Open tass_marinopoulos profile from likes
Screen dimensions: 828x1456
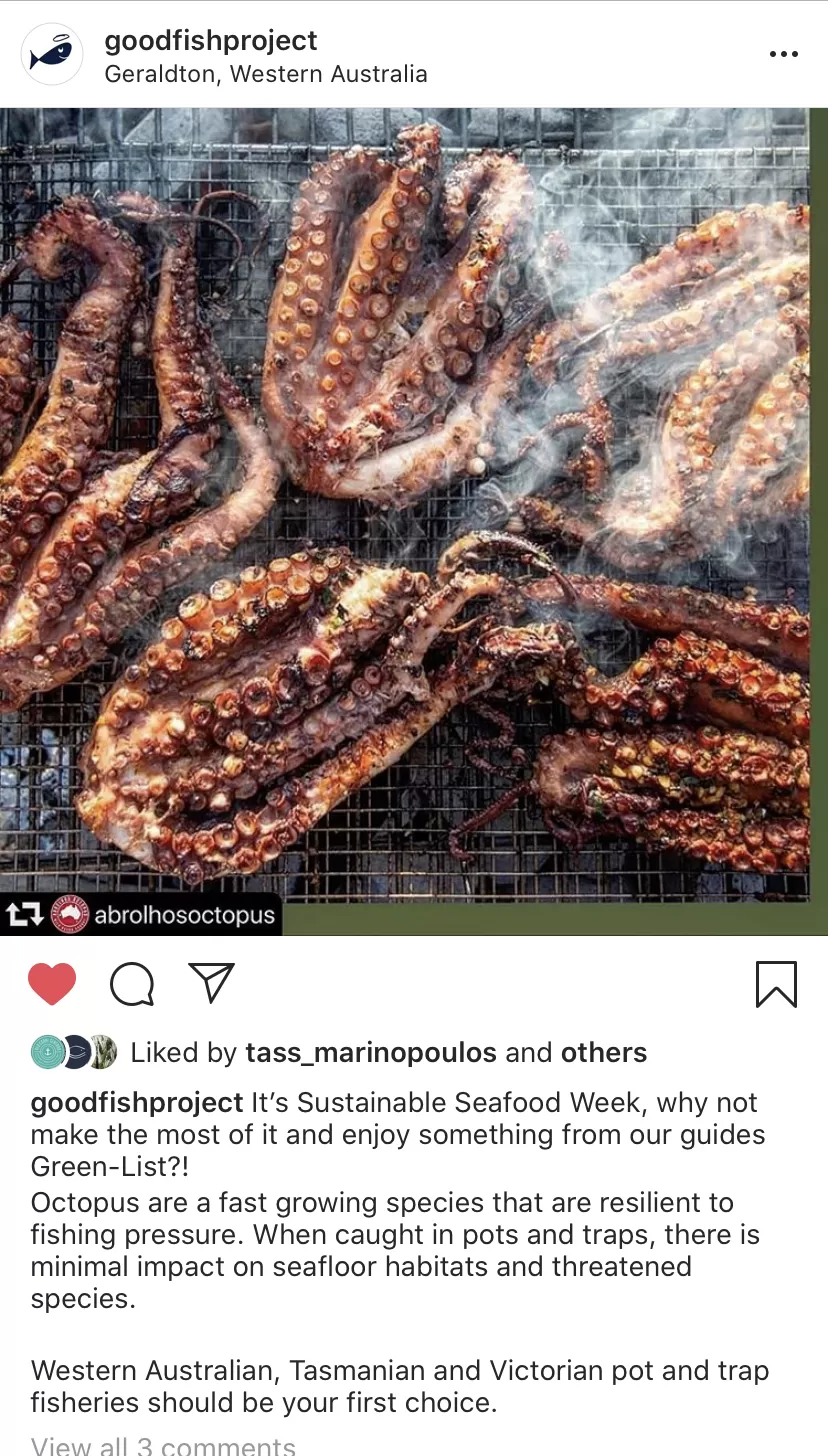(x=370, y=1053)
